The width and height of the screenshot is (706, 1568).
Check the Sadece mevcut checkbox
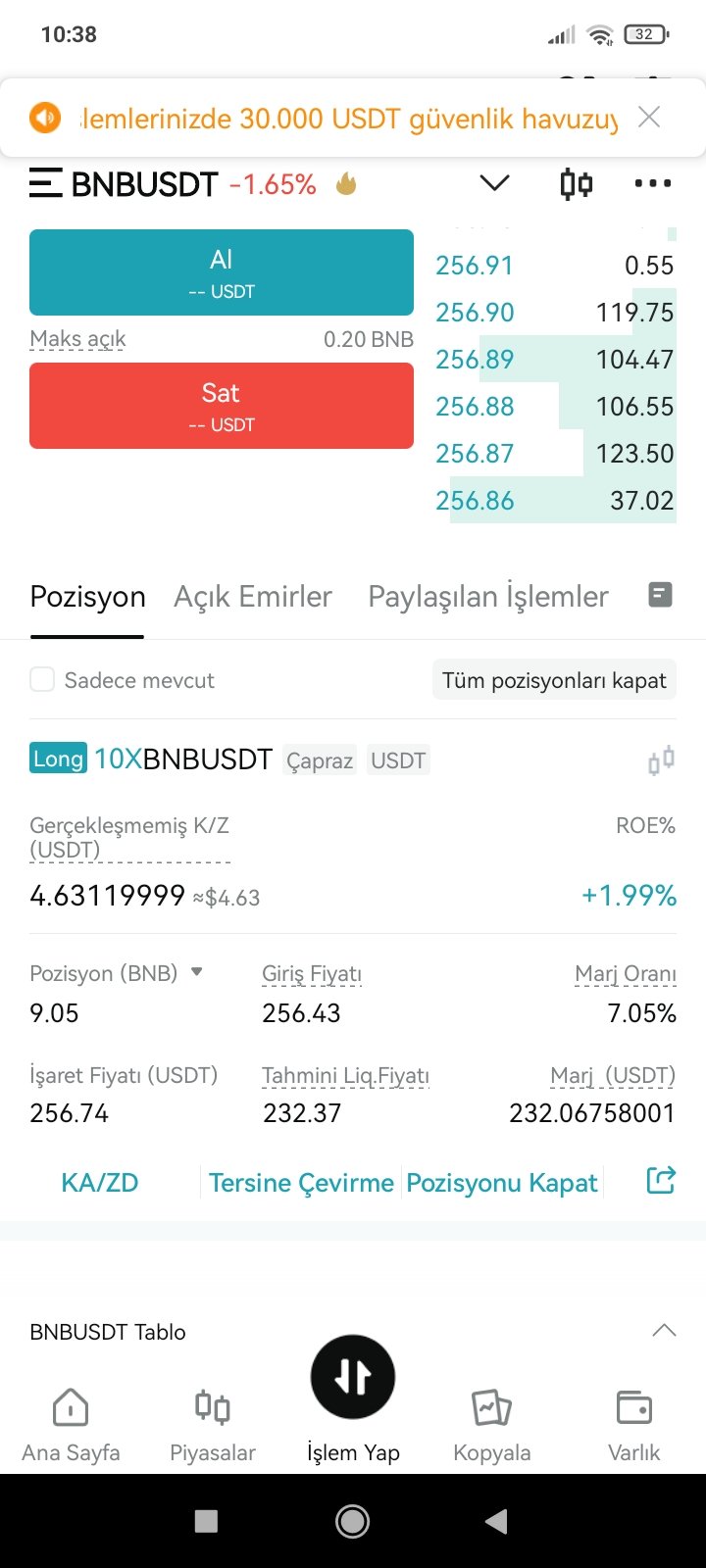click(42, 679)
